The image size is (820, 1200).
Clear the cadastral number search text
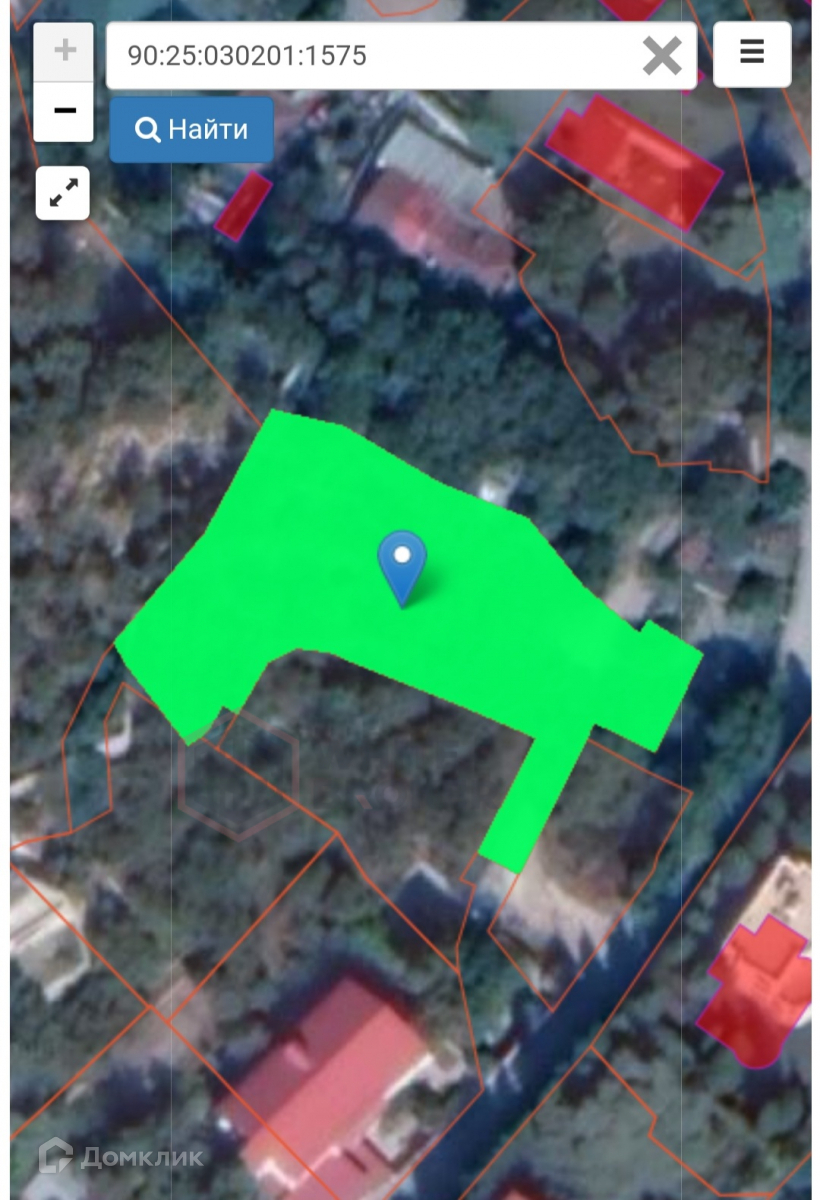click(662, 56)
